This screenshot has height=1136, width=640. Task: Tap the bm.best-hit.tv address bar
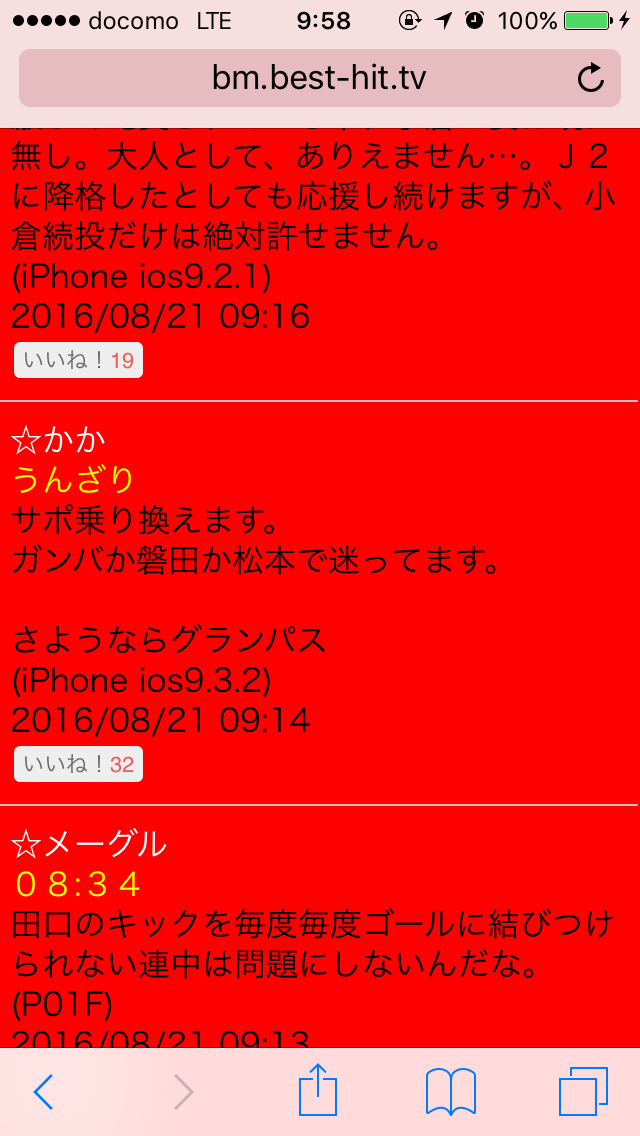point(320,78)
